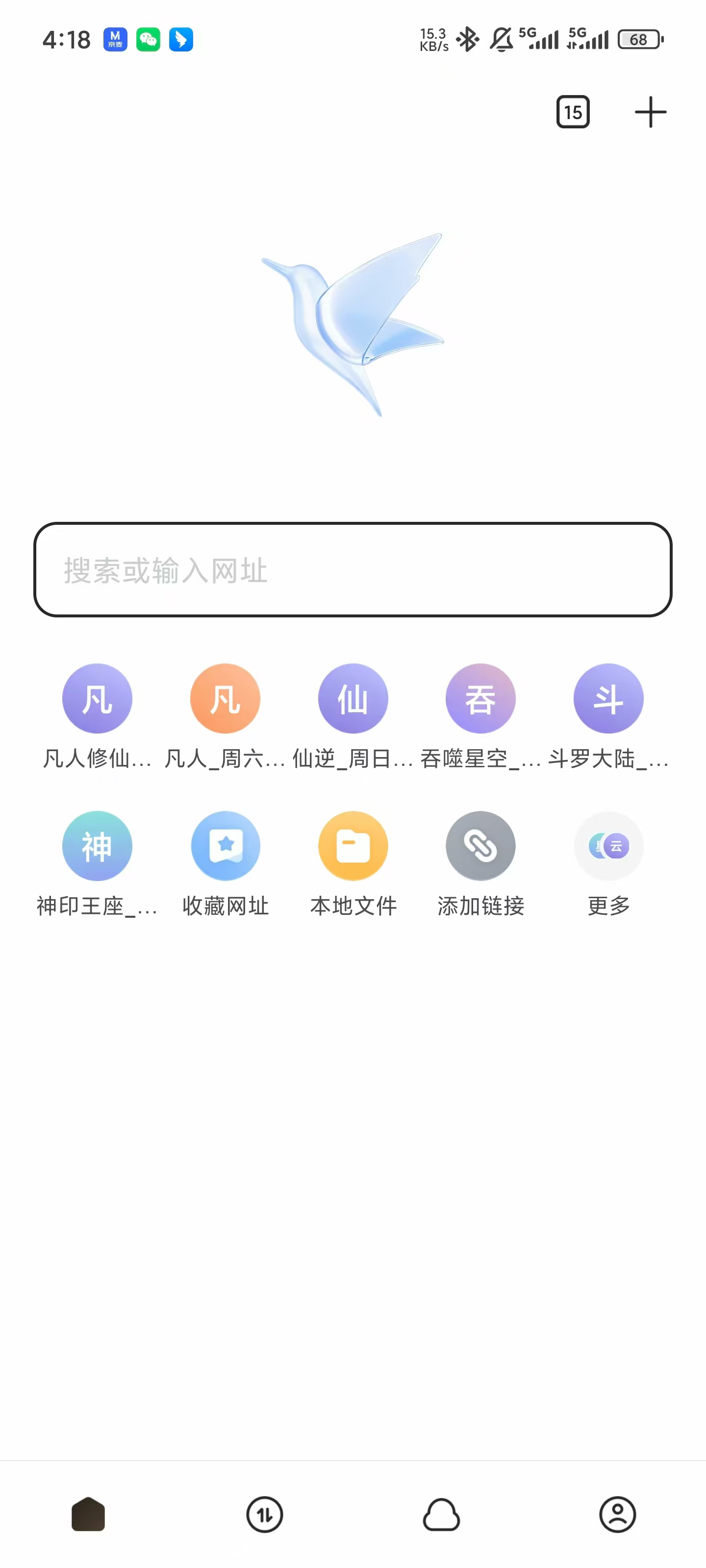
Task: Open the 更多 more options
Action: point(608,846)
